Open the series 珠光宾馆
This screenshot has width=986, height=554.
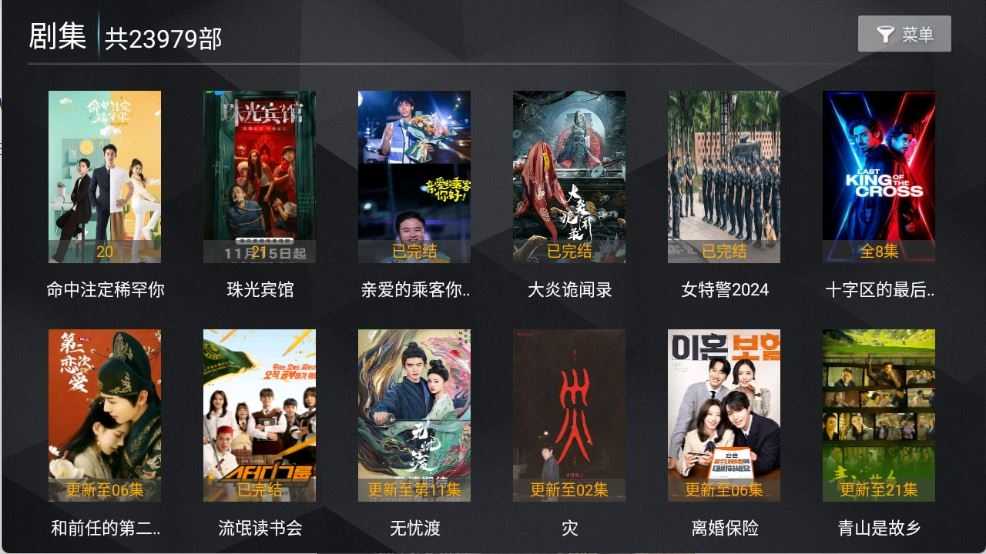click(260, 177)
